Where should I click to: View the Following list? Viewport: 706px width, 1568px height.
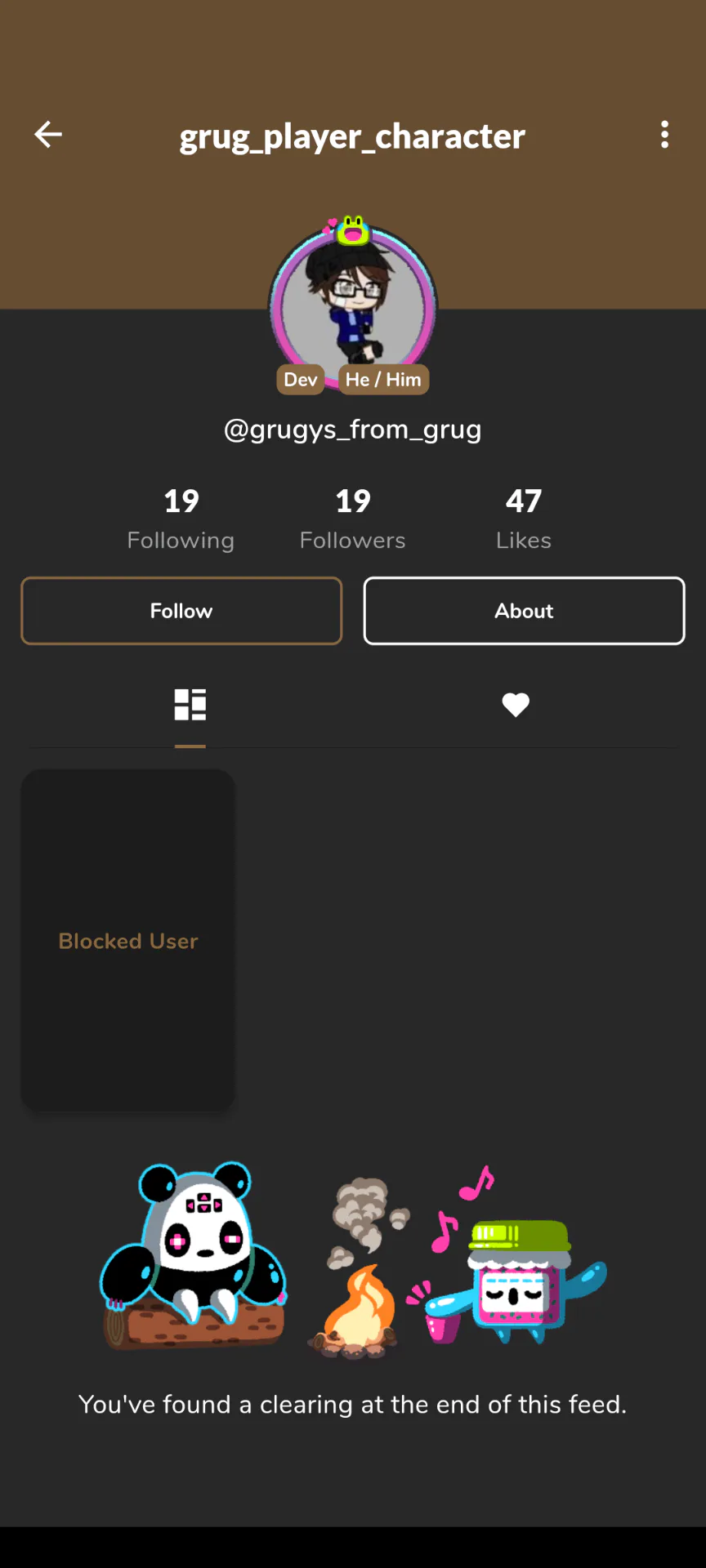click(x=181, y=519)
